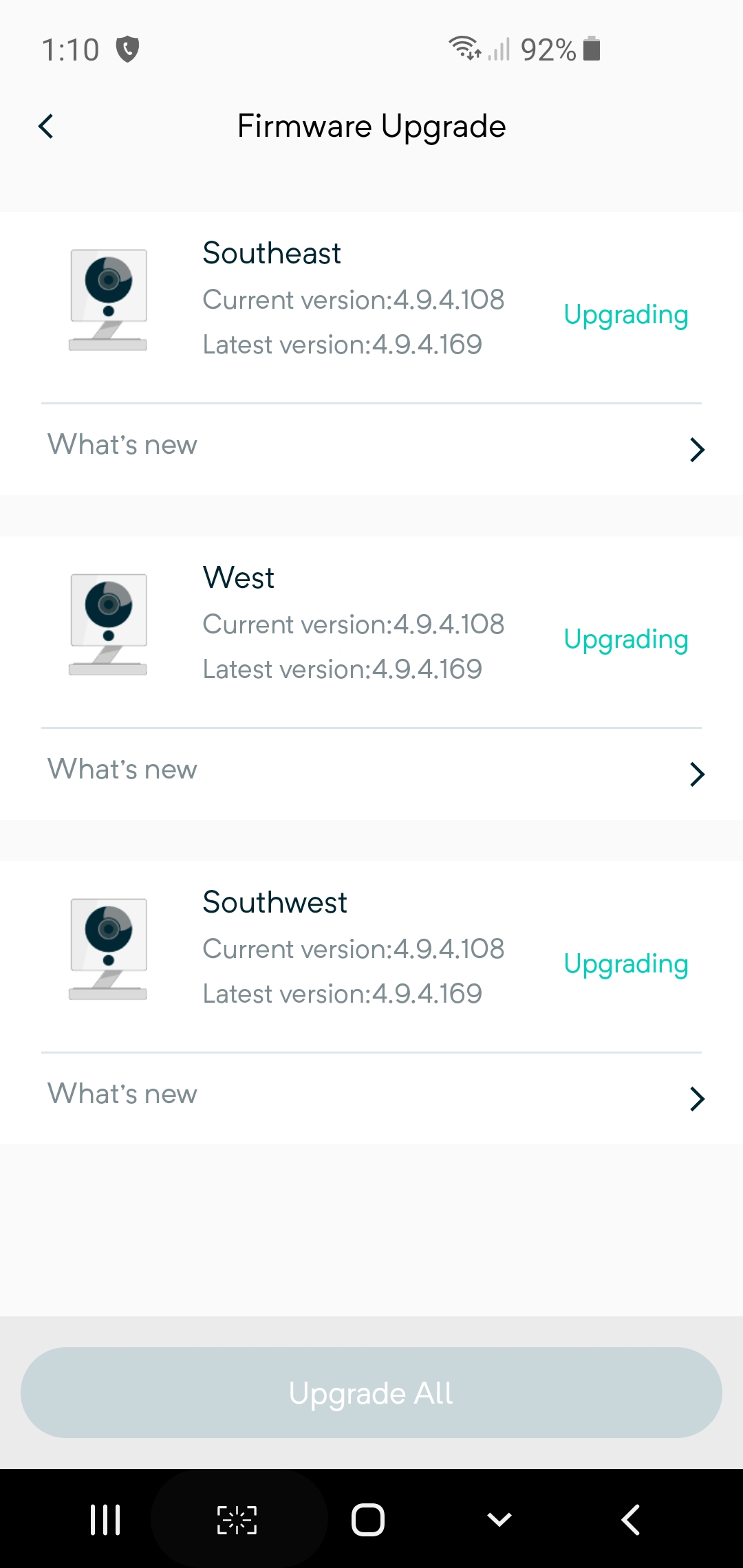Open What's new for Southwest camera
This screenshot has height=1568, width=743.
pos(371,1096)
